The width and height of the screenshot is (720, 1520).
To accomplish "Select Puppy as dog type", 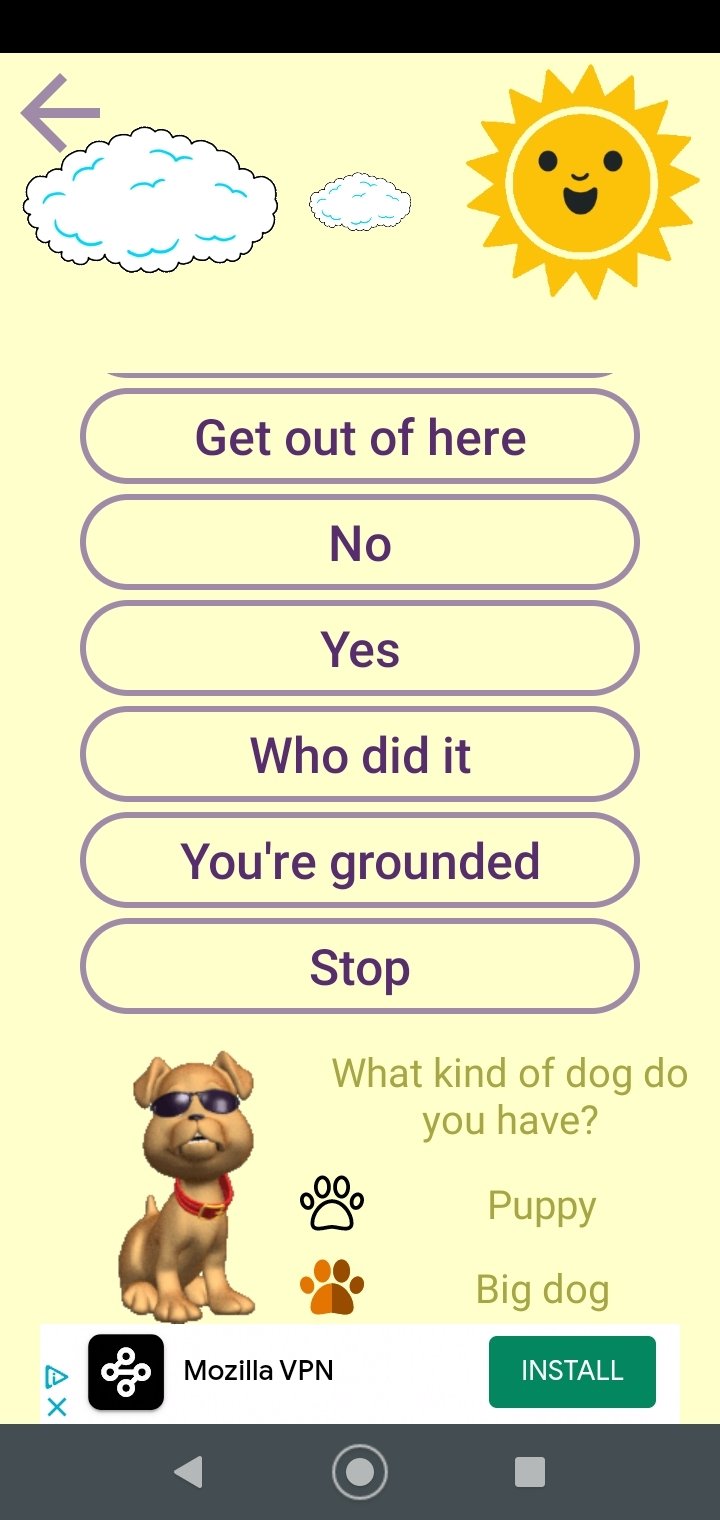I will click(x=541, y=1206).
